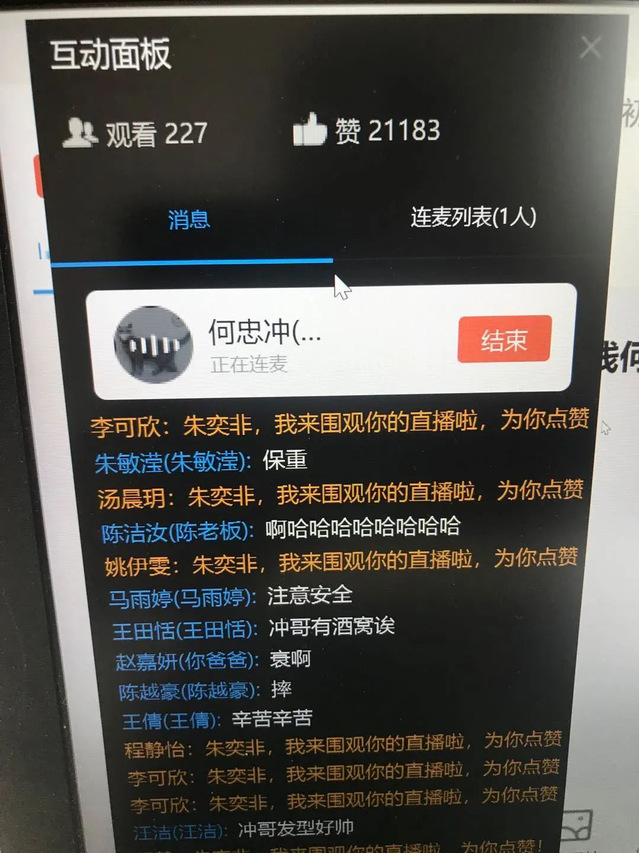Switch to the 消息 tab
639x853 pixels.
pyautogui.click(x=188, y=218)
